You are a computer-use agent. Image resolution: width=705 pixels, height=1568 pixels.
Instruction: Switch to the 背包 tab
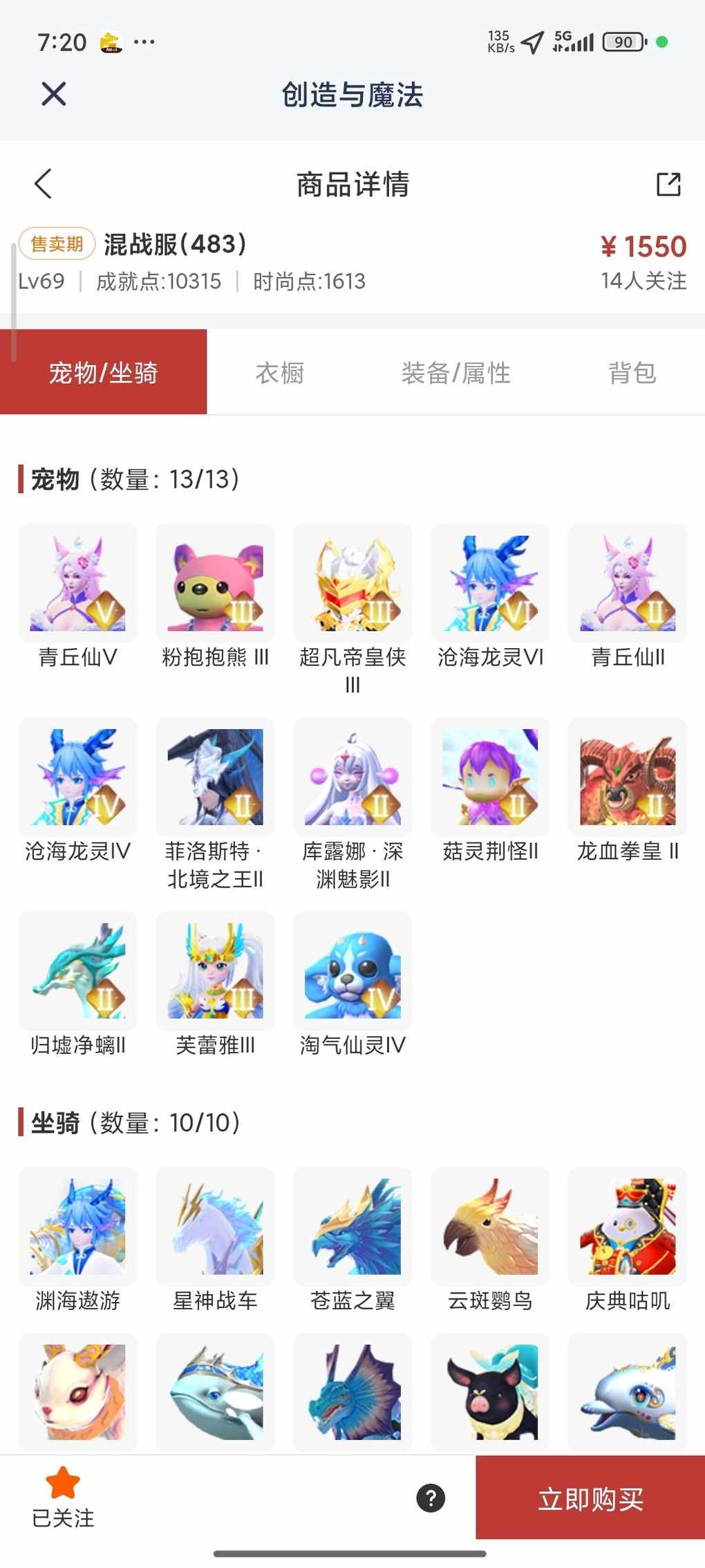[x=632, y=373]
